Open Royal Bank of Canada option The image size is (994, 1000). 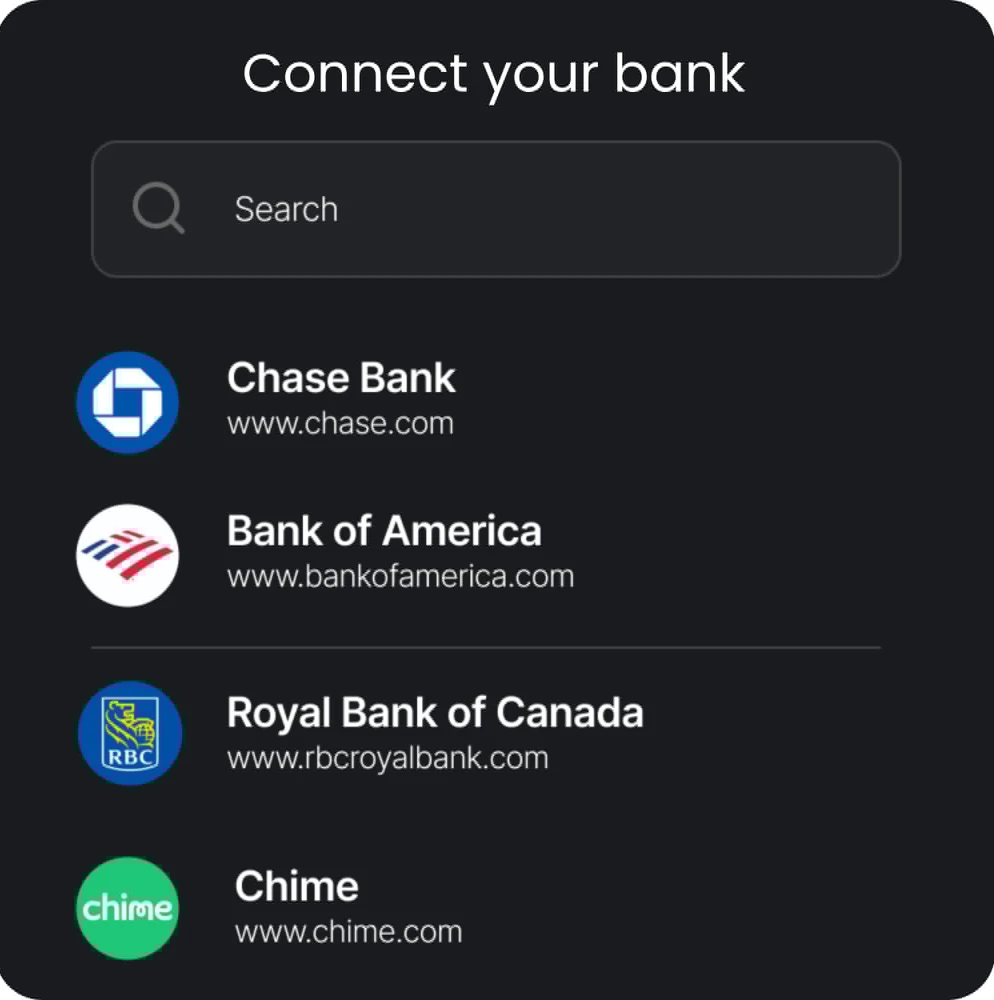(x=434, y=733)
